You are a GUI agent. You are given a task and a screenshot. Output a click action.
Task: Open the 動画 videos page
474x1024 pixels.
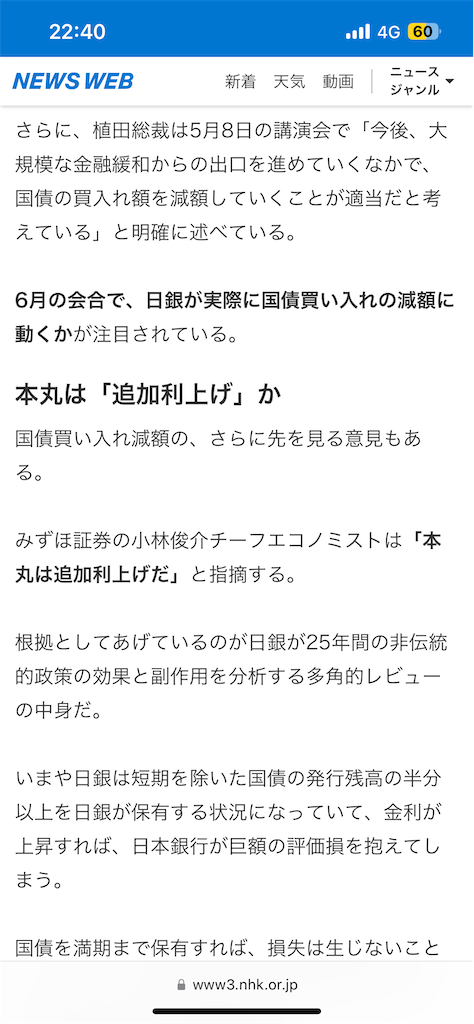pos(338,82)
